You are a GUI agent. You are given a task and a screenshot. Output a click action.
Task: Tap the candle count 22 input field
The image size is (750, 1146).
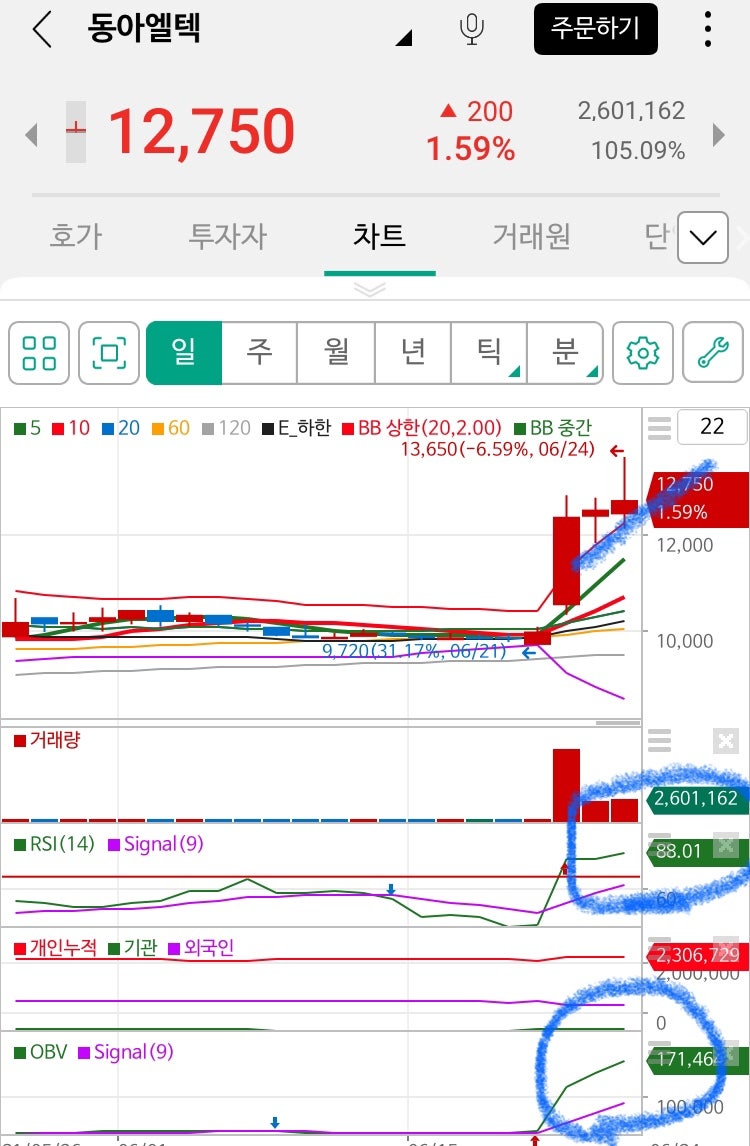(711, 427)
